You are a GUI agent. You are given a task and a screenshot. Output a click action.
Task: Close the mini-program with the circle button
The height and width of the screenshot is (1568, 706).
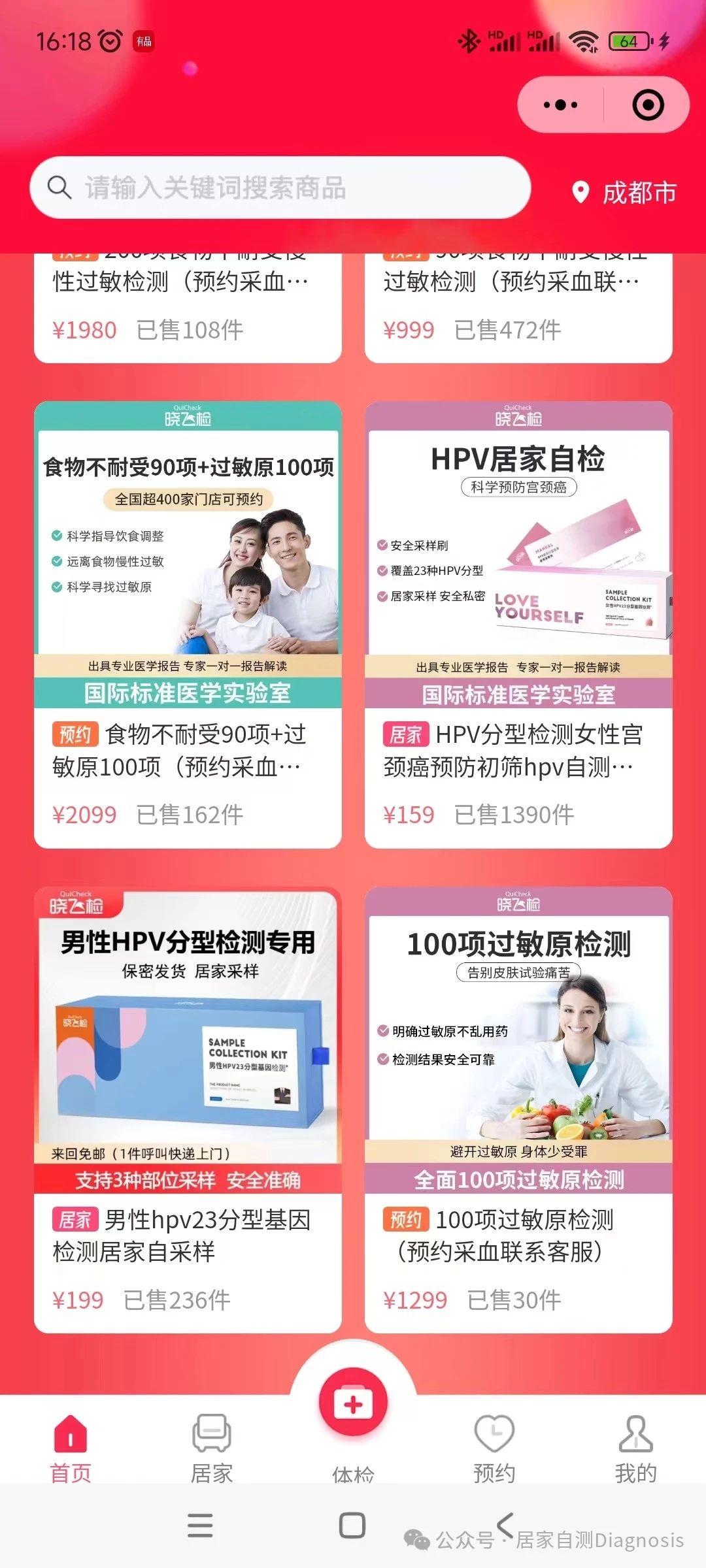click(x=648, y=105)
